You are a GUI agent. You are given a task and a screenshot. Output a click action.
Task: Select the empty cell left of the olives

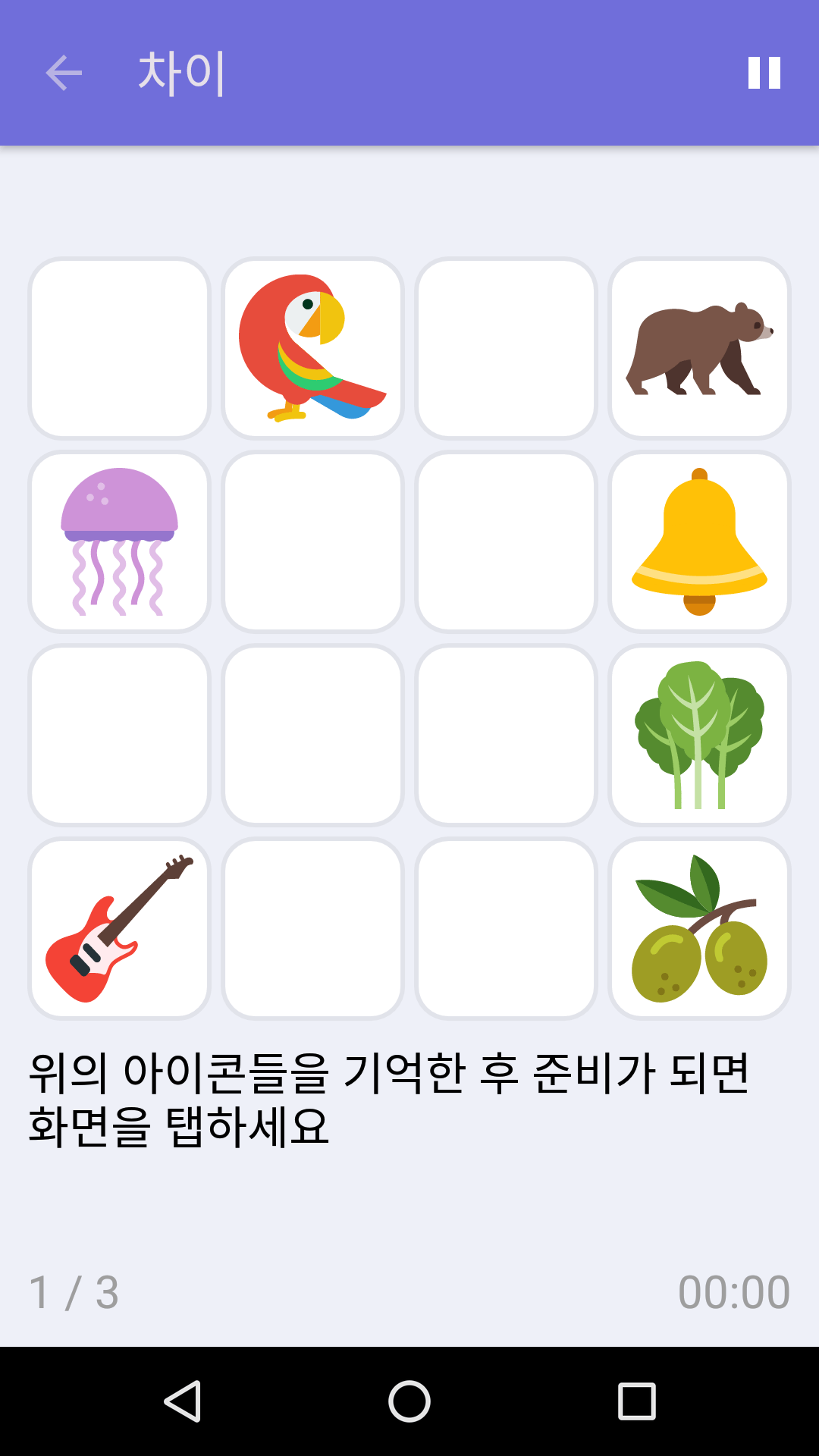[507, 928]
